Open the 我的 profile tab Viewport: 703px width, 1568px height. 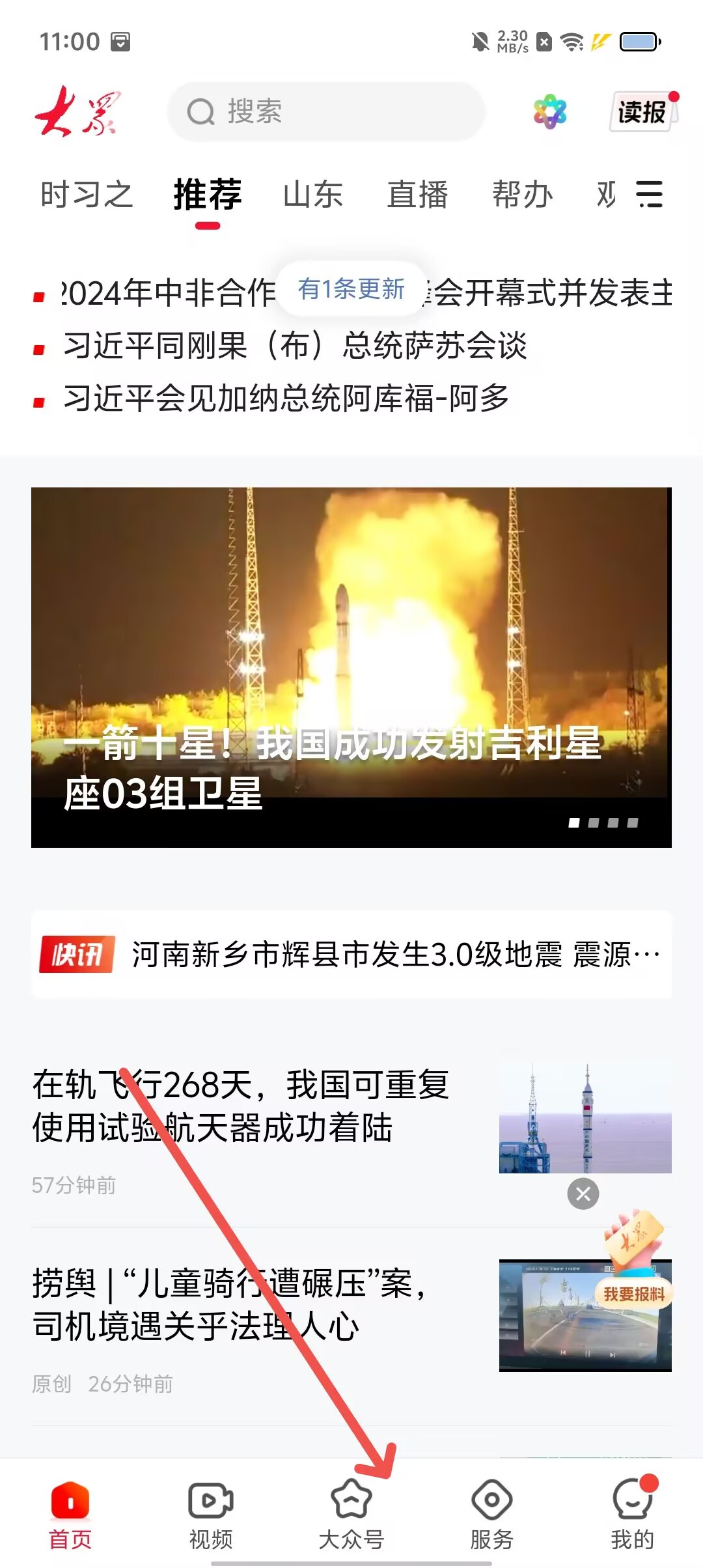coord(632,1516)
